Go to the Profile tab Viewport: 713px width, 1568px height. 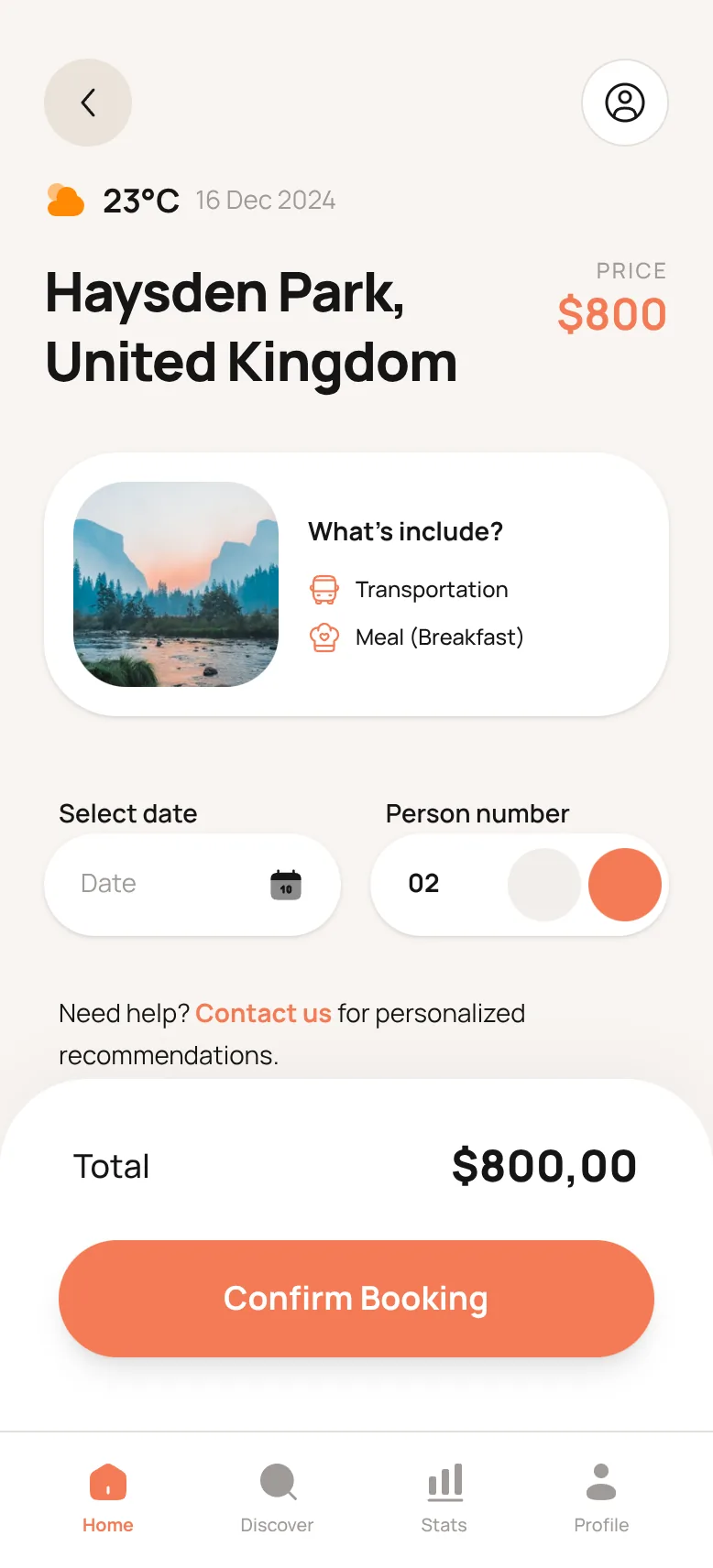tap(601, 1497)
